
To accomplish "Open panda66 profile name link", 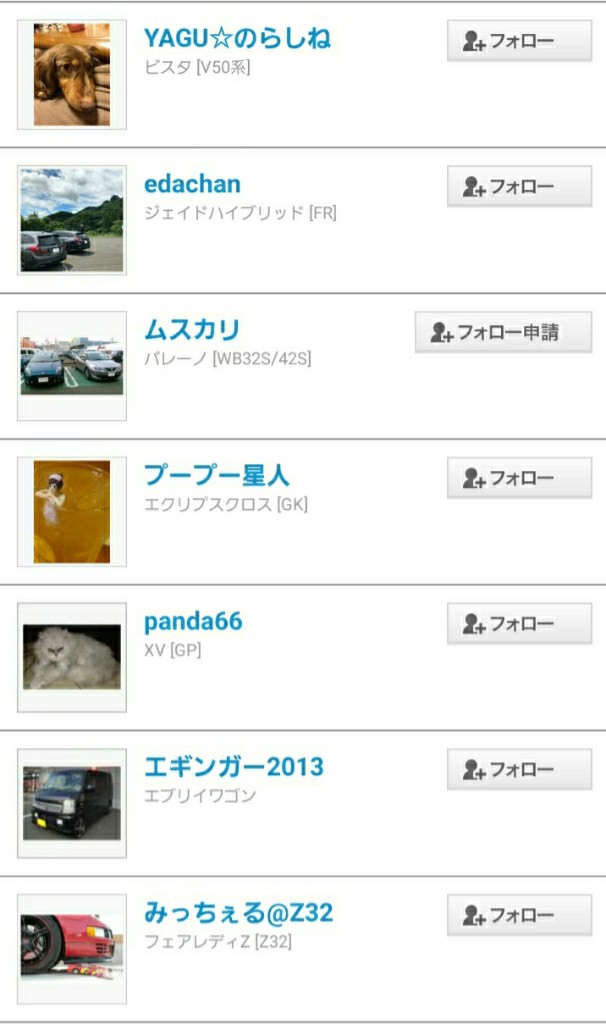I will [x=193, y=621].
